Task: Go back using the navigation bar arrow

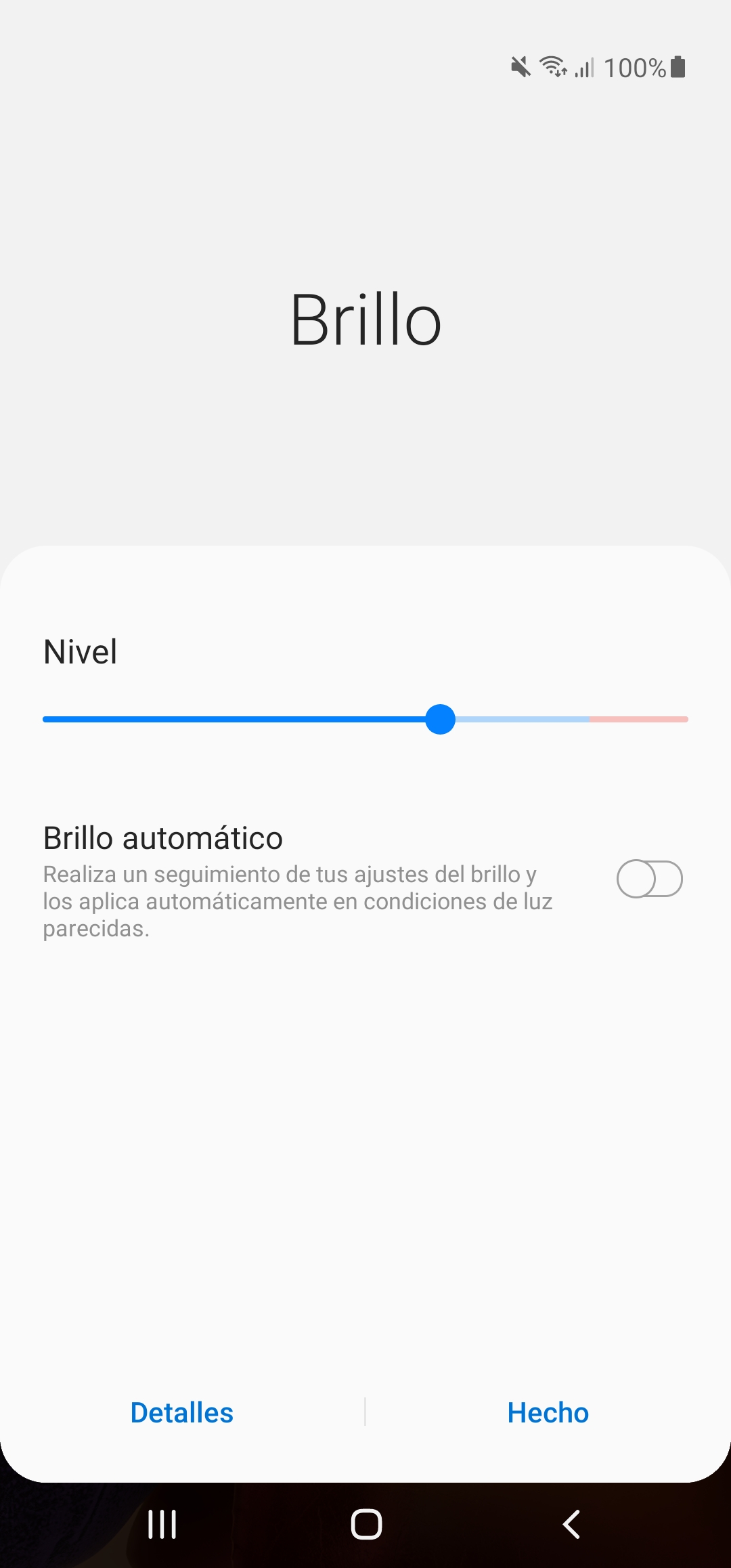Action: point(571,1525)
